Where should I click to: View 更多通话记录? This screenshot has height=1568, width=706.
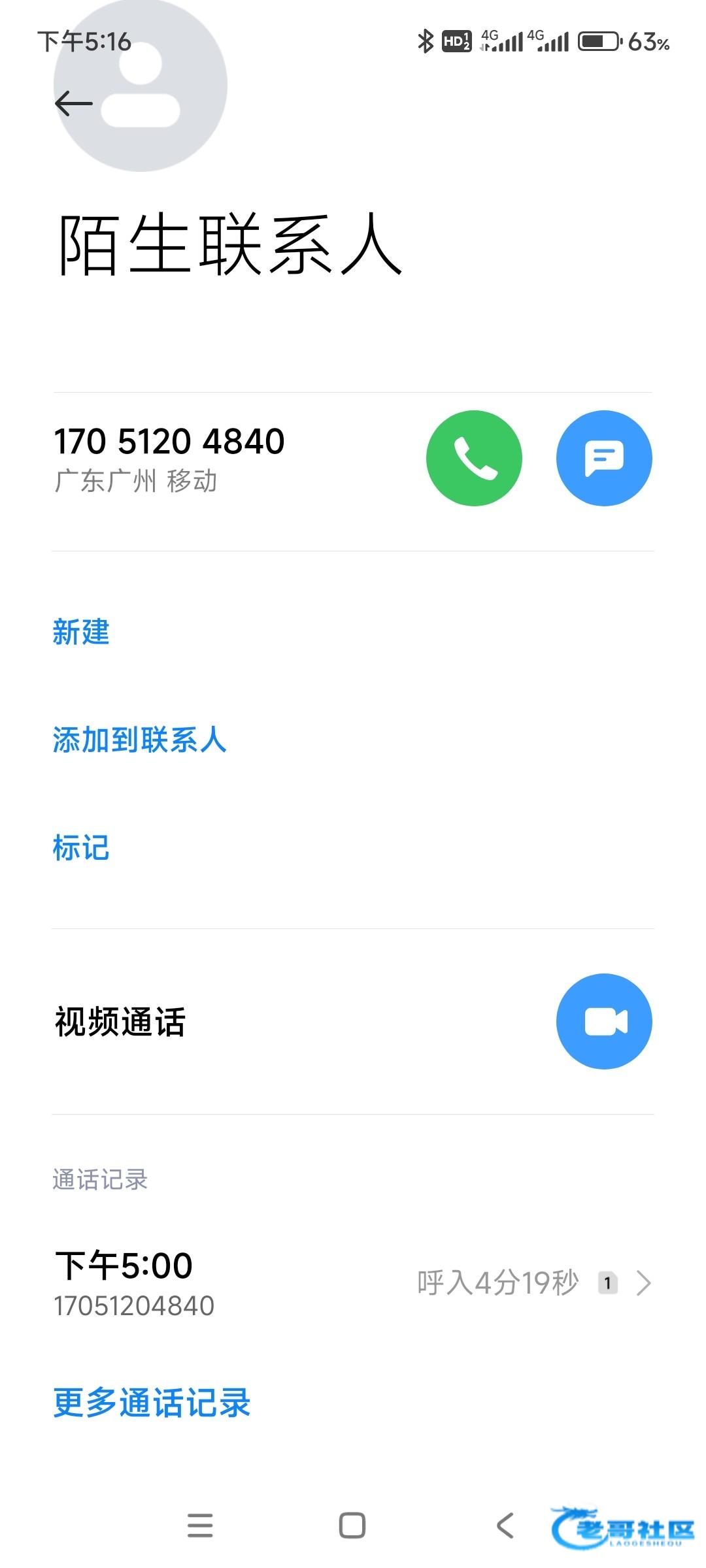point(152,1403)
